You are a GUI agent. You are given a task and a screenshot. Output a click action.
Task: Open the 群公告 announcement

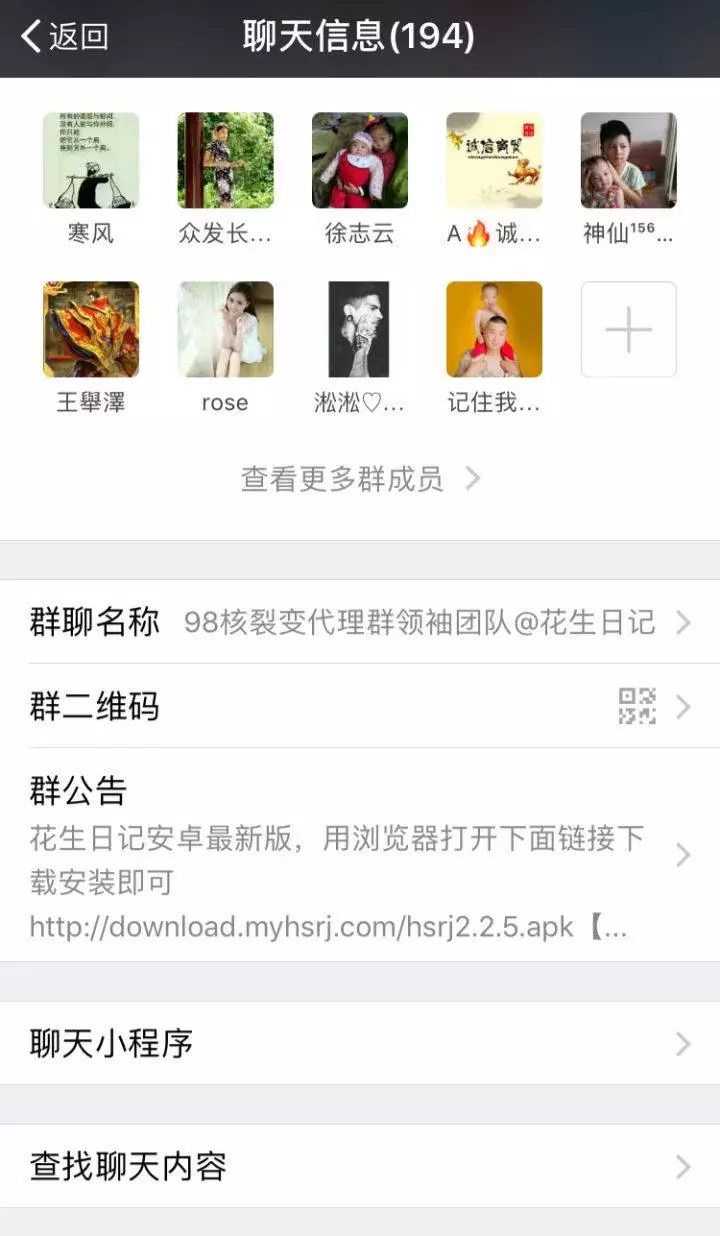pos(360,856)
